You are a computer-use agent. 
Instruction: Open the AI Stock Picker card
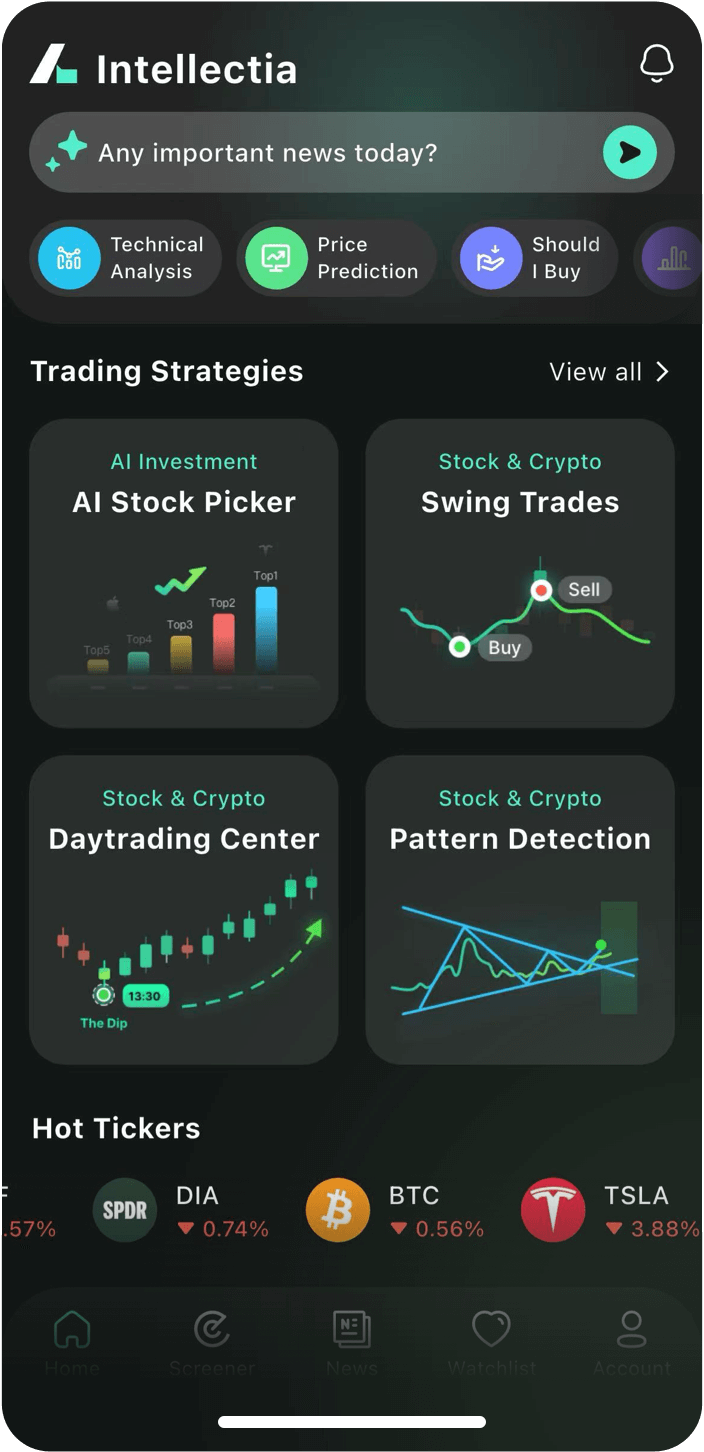coord(184,573)
